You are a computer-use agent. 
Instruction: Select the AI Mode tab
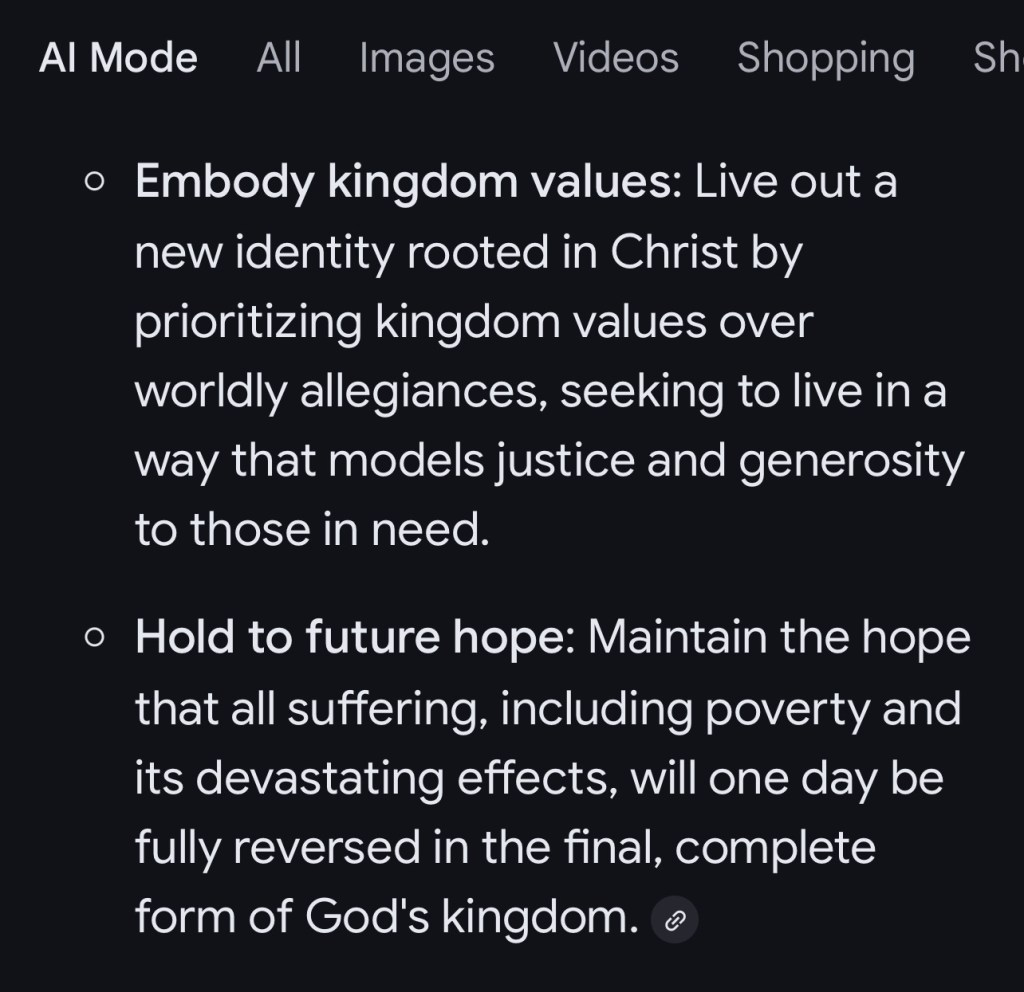(118, 58)
